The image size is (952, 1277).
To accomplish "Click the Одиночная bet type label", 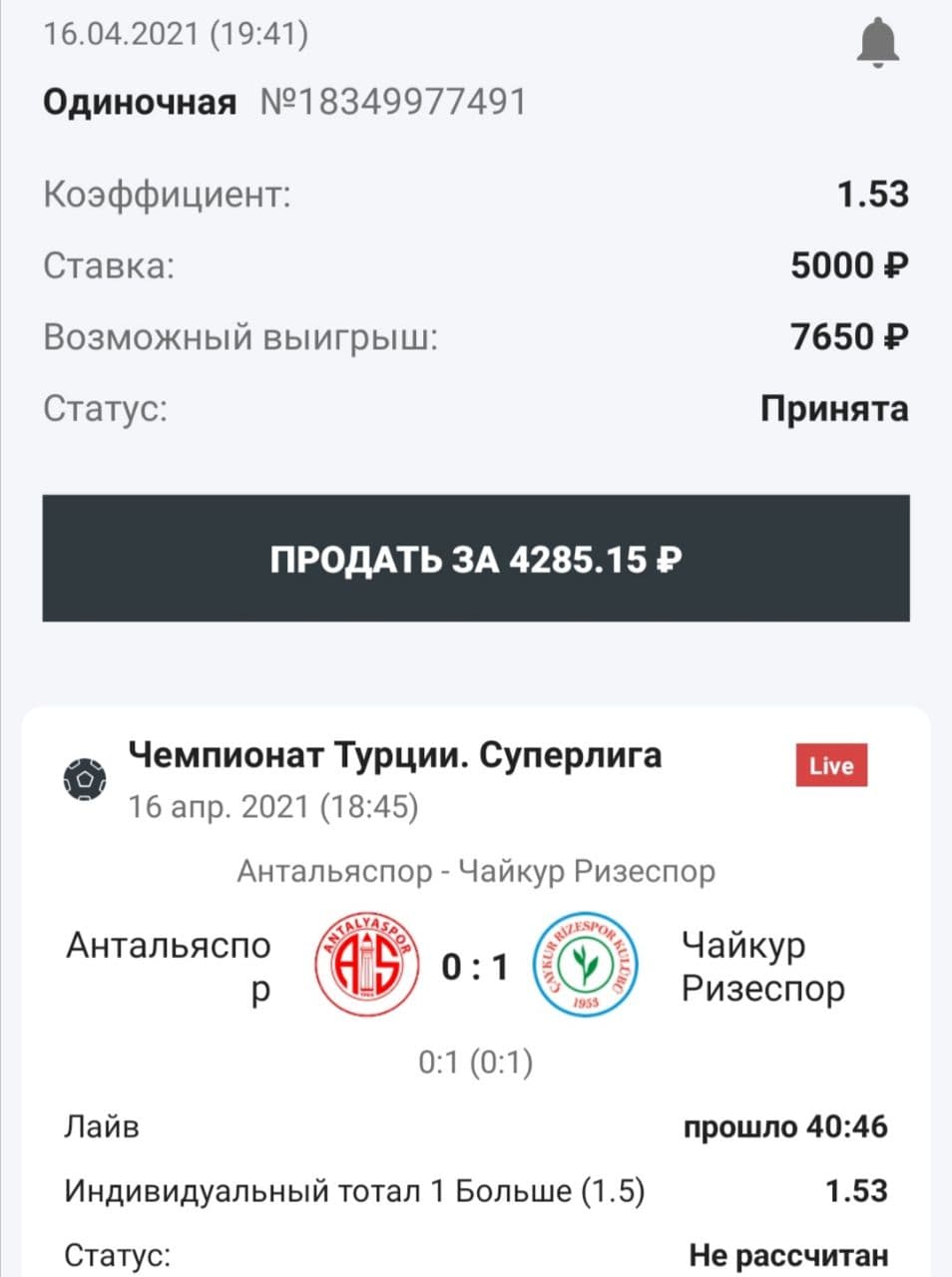I will tap(140, 100).
